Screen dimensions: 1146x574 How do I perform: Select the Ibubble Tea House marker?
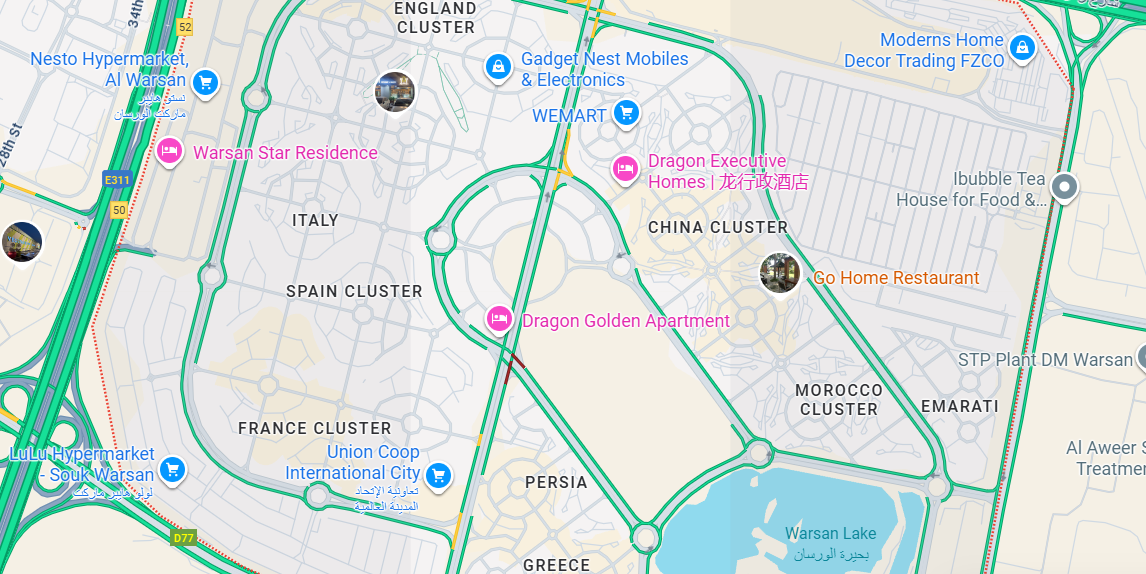[x=1065, y=186]
